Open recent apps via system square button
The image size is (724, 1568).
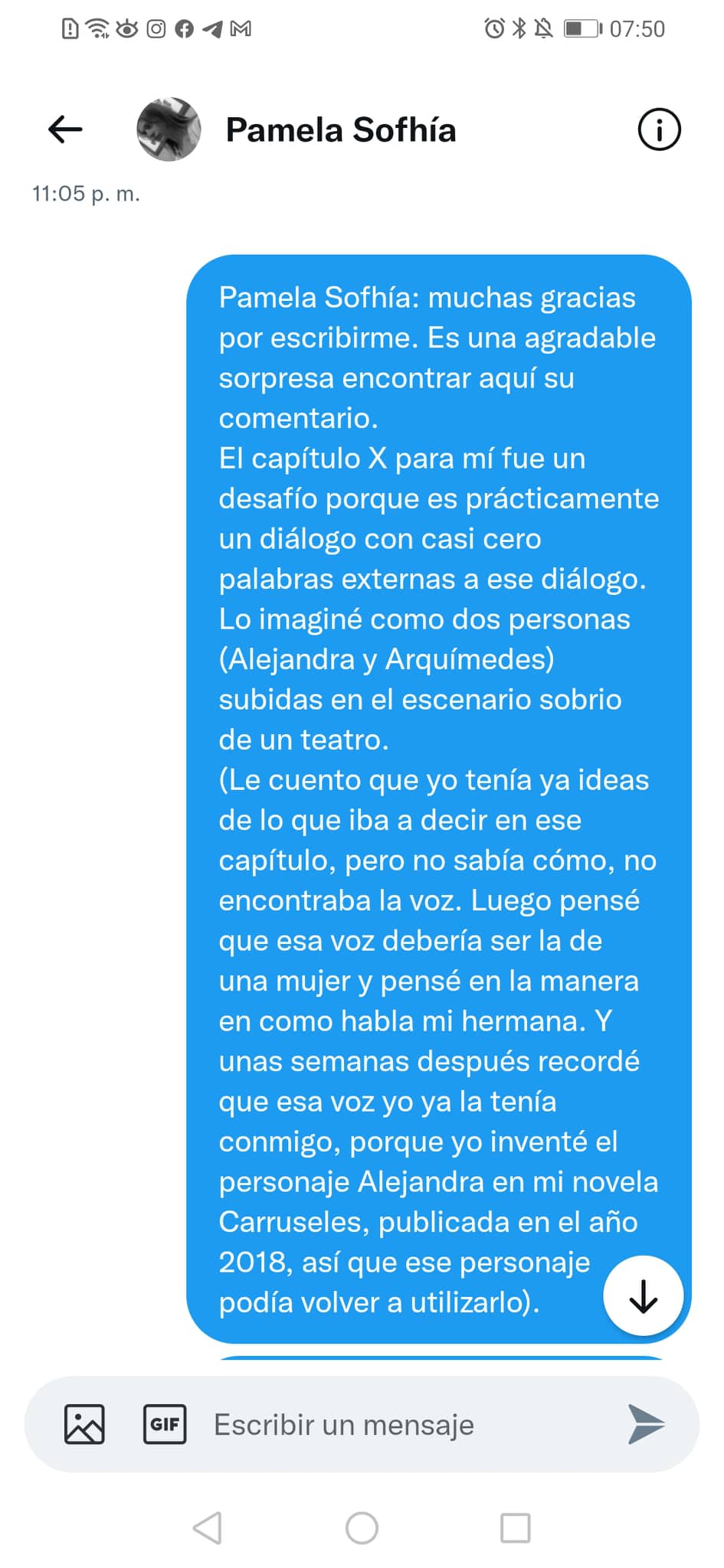click(515, 1528)
